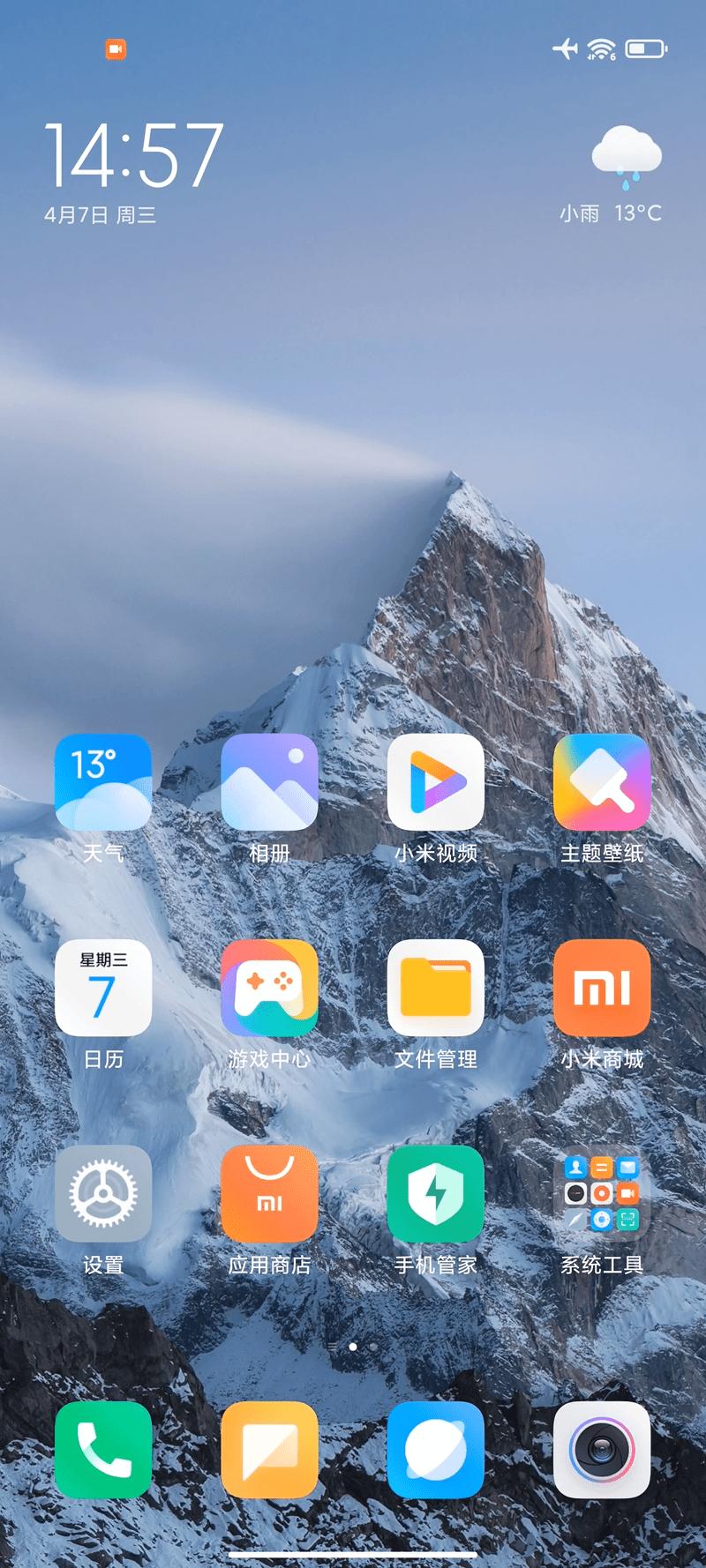The image size is (706, 1568).
Task: Open 手机管家 security app
Action: coord(435,1194)
